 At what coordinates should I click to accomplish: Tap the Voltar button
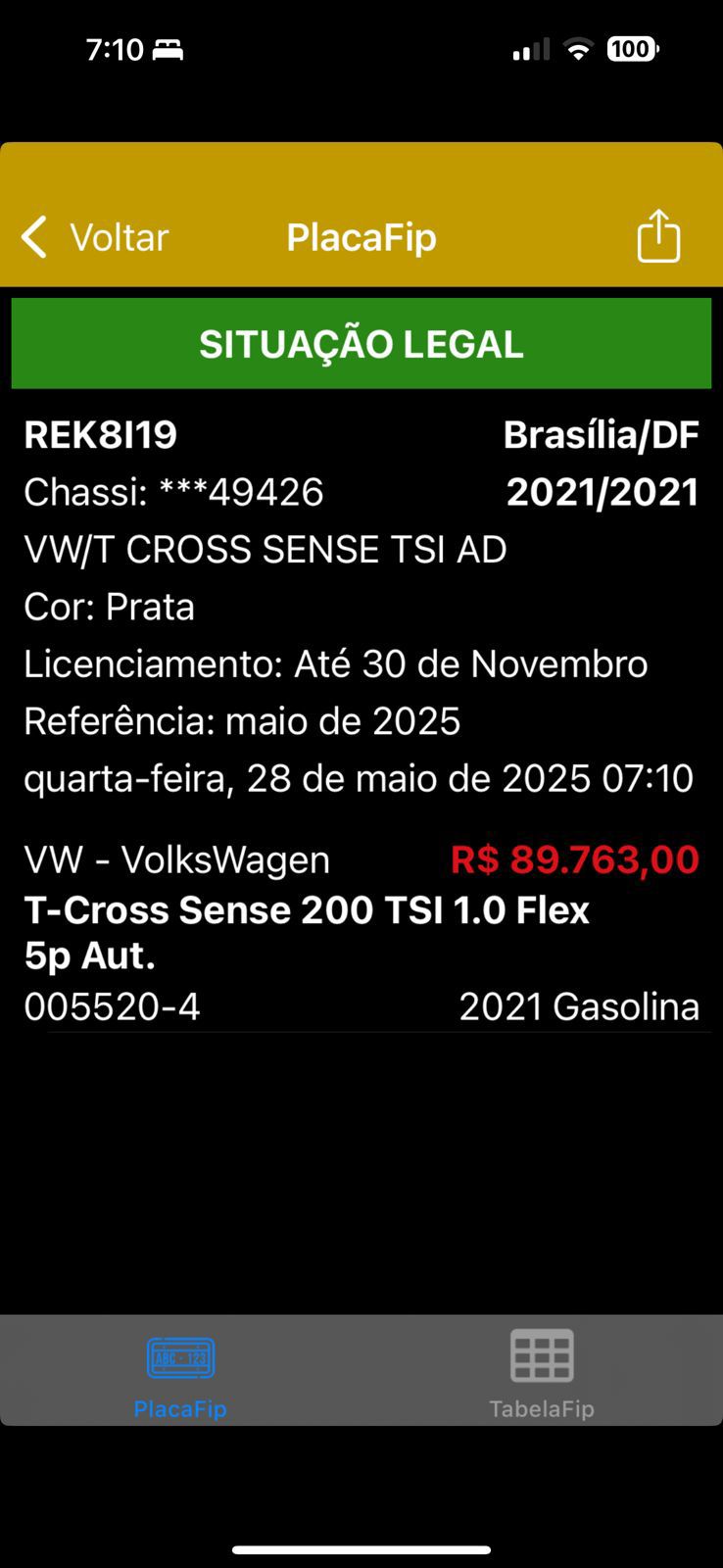(118, 236)
